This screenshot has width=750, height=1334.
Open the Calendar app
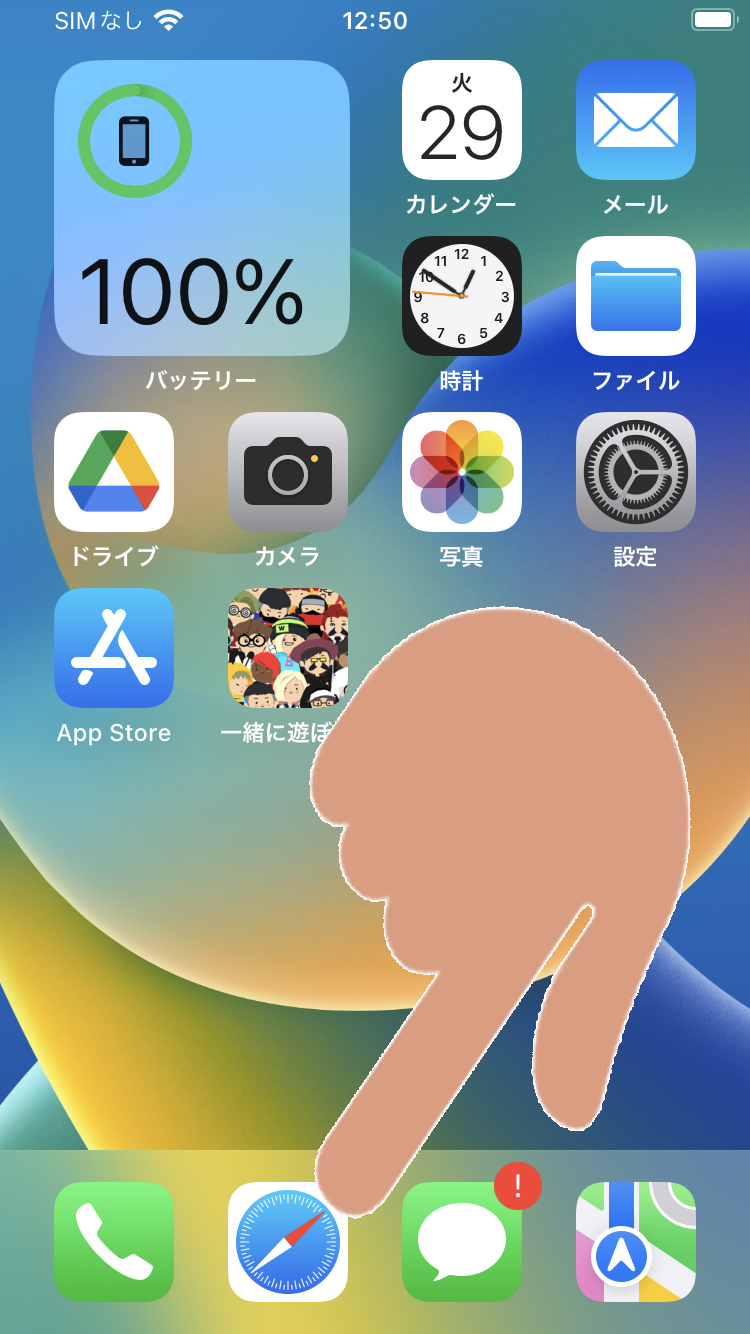(x=461, y=120)
